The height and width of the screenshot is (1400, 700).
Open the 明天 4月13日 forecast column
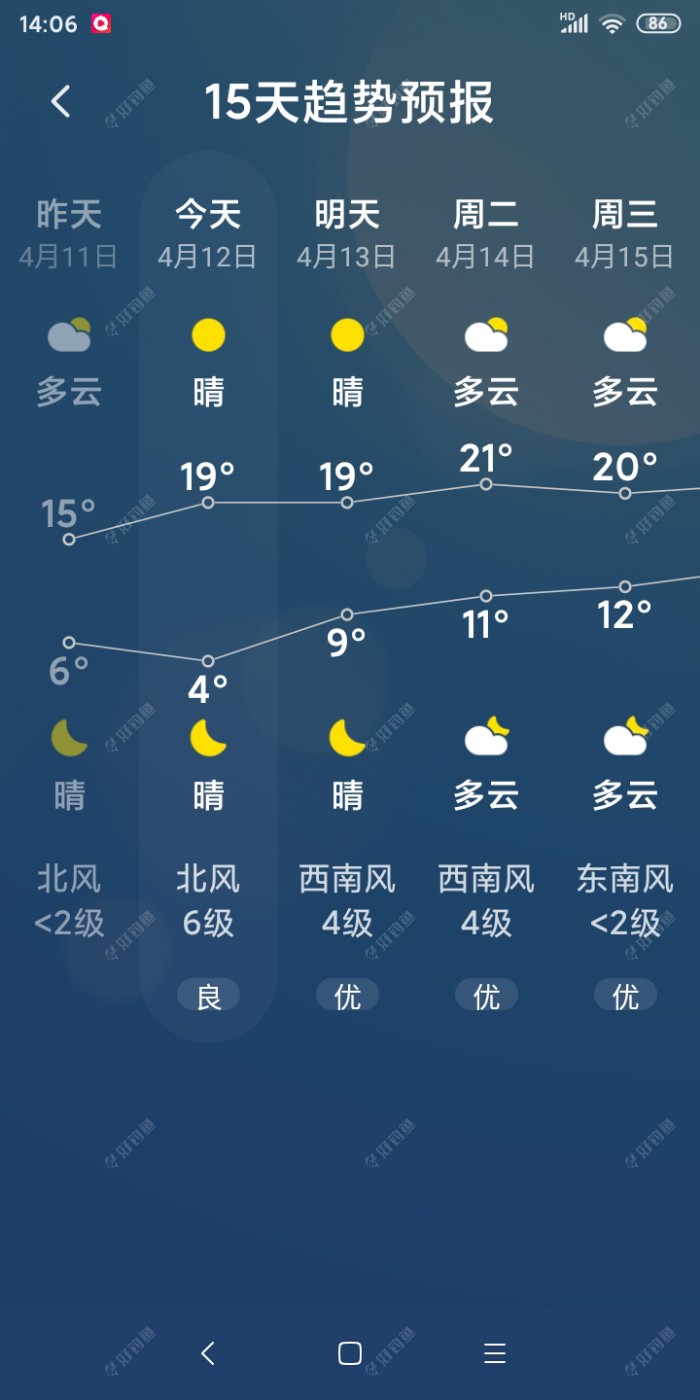pos(347,596)
